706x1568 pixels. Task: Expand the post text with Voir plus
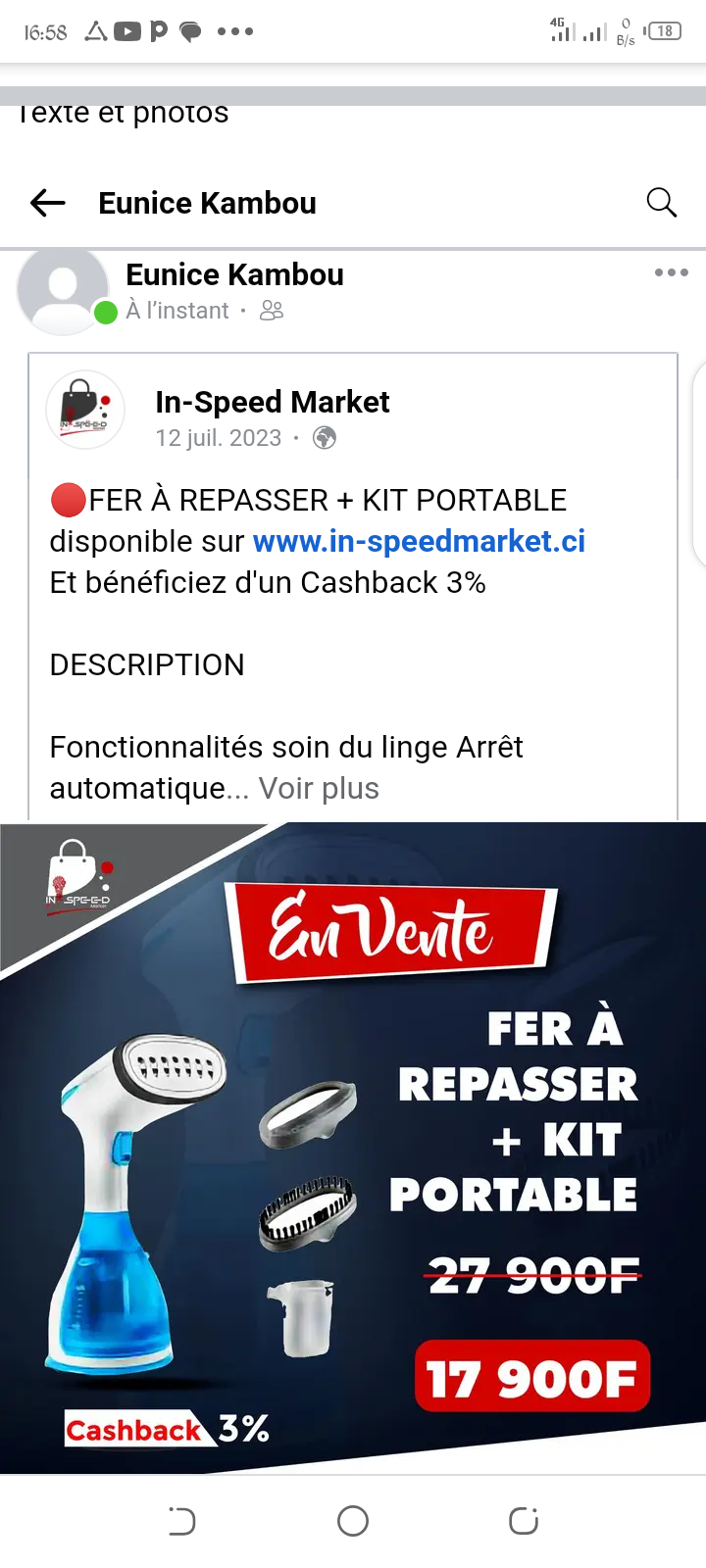(x=319, y=788)
